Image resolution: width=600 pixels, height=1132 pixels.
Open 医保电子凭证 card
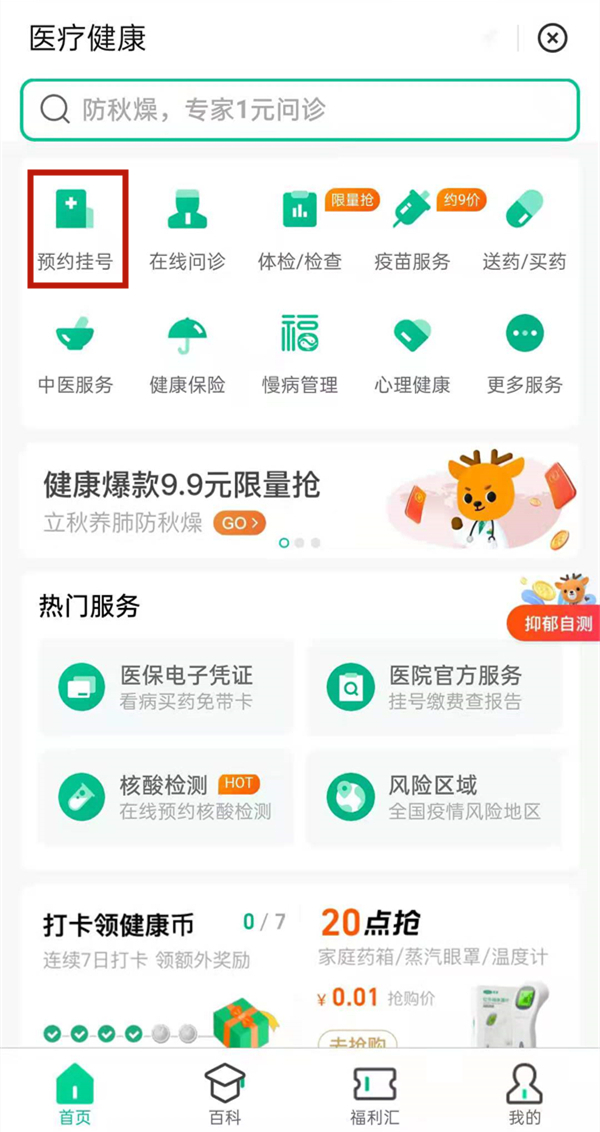(166, 687)
